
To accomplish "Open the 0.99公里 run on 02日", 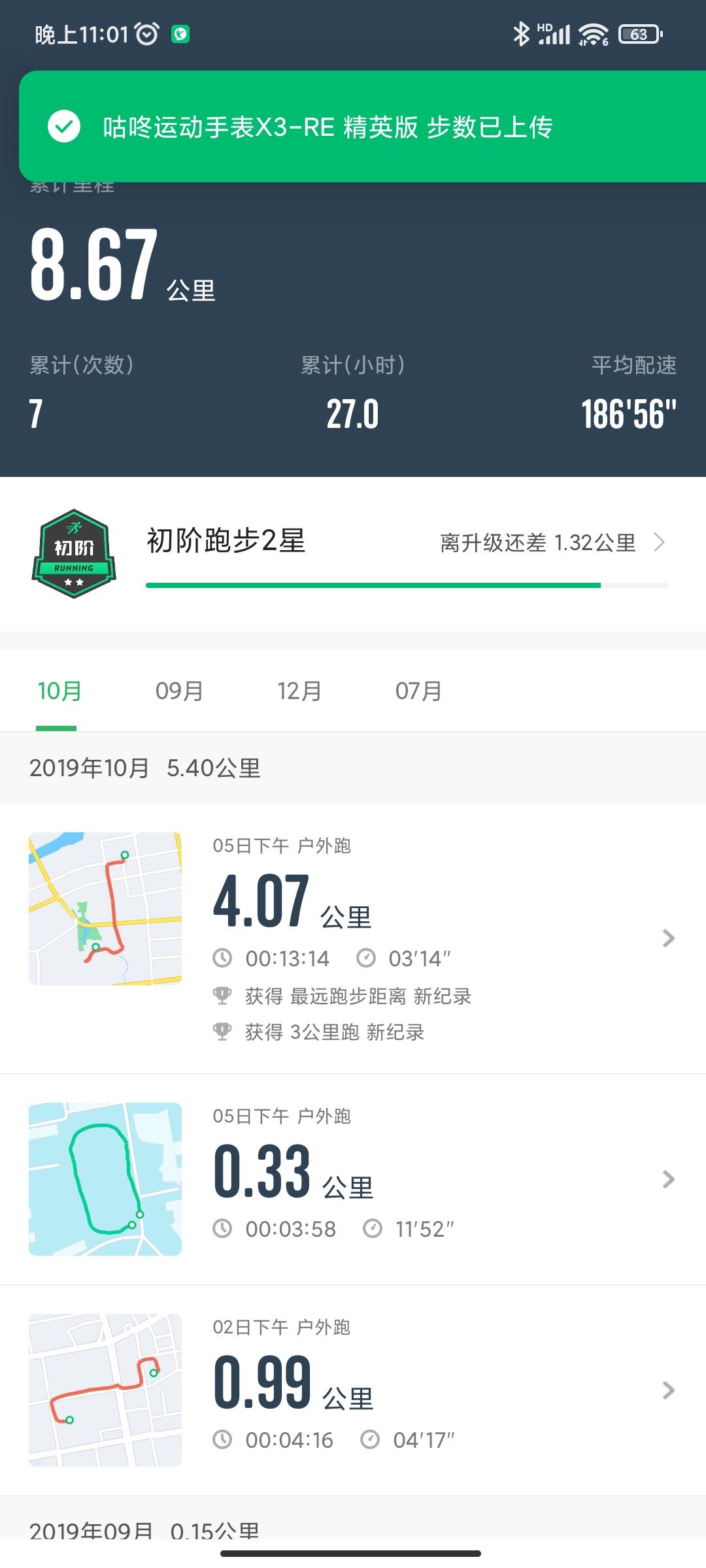I will [431, 1390].
